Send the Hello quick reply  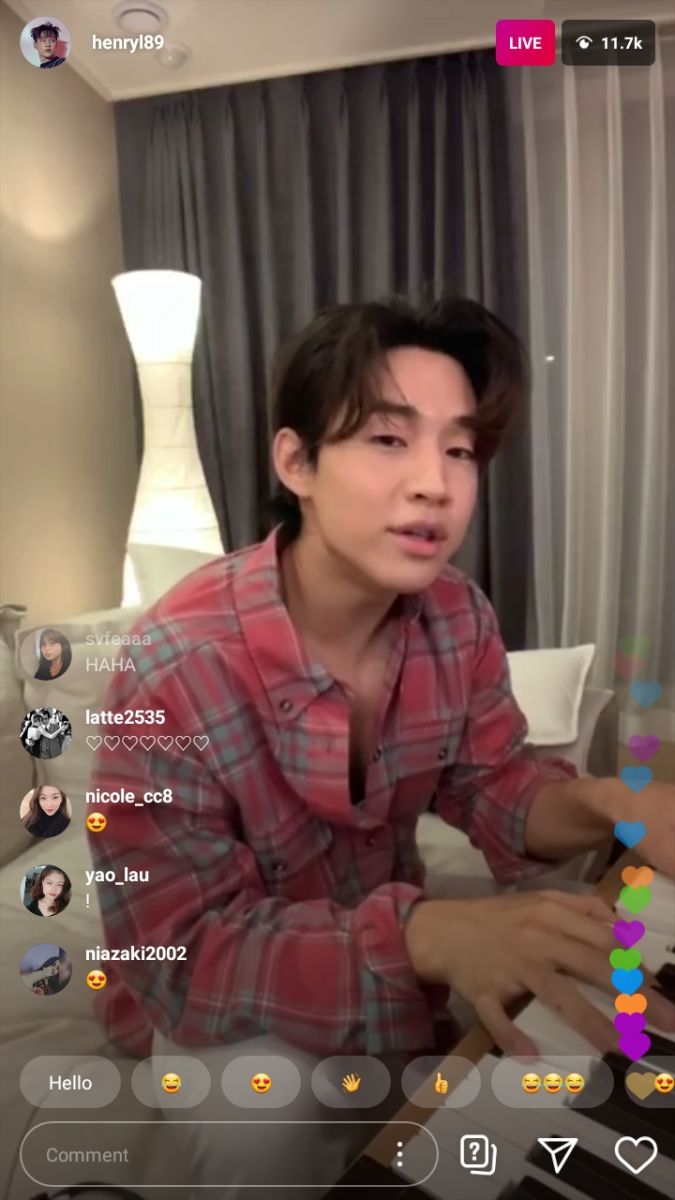point(70,1082)
